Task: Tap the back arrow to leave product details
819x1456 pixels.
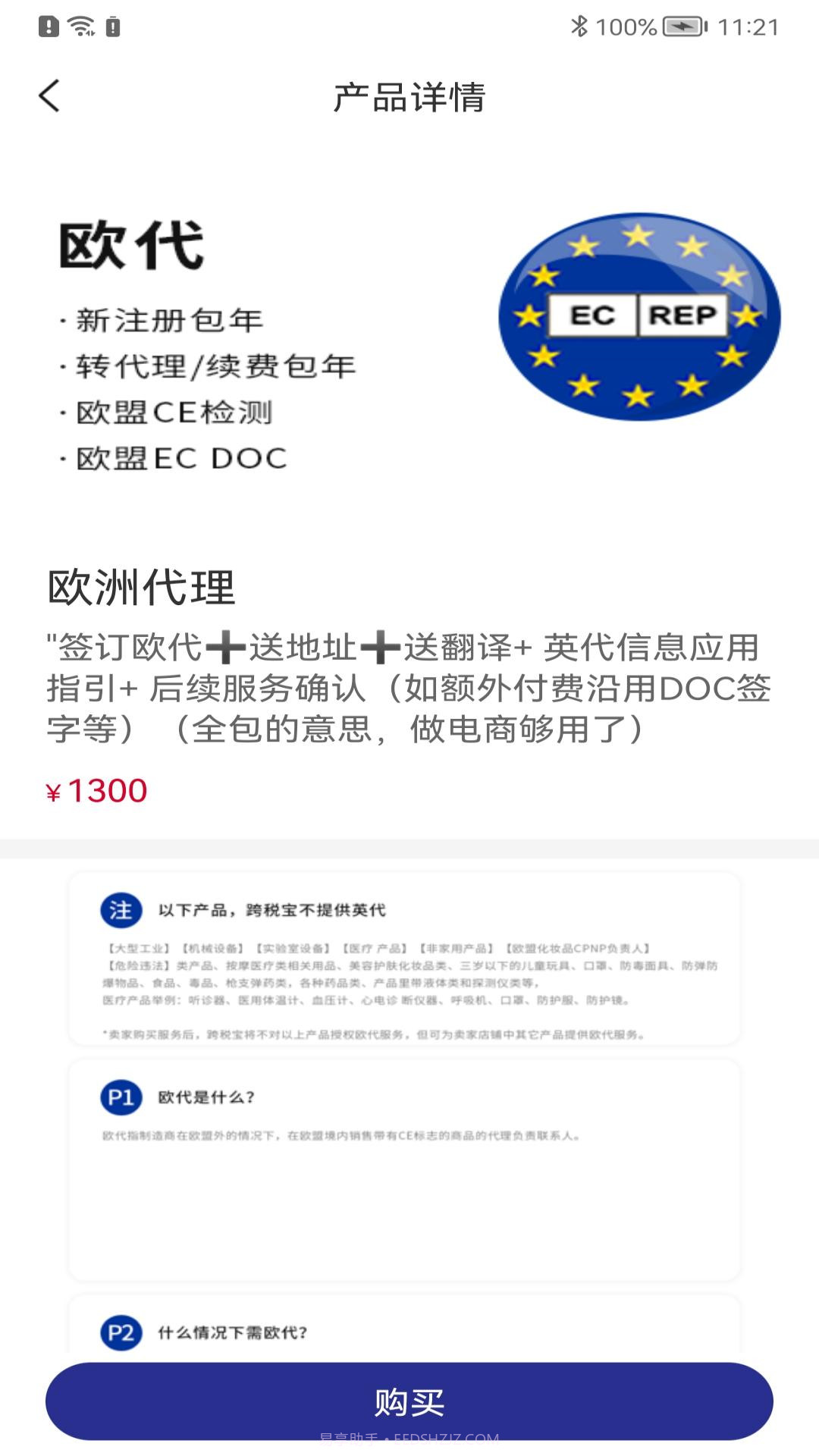Action: pyautogui.click(x=49, y=97)
